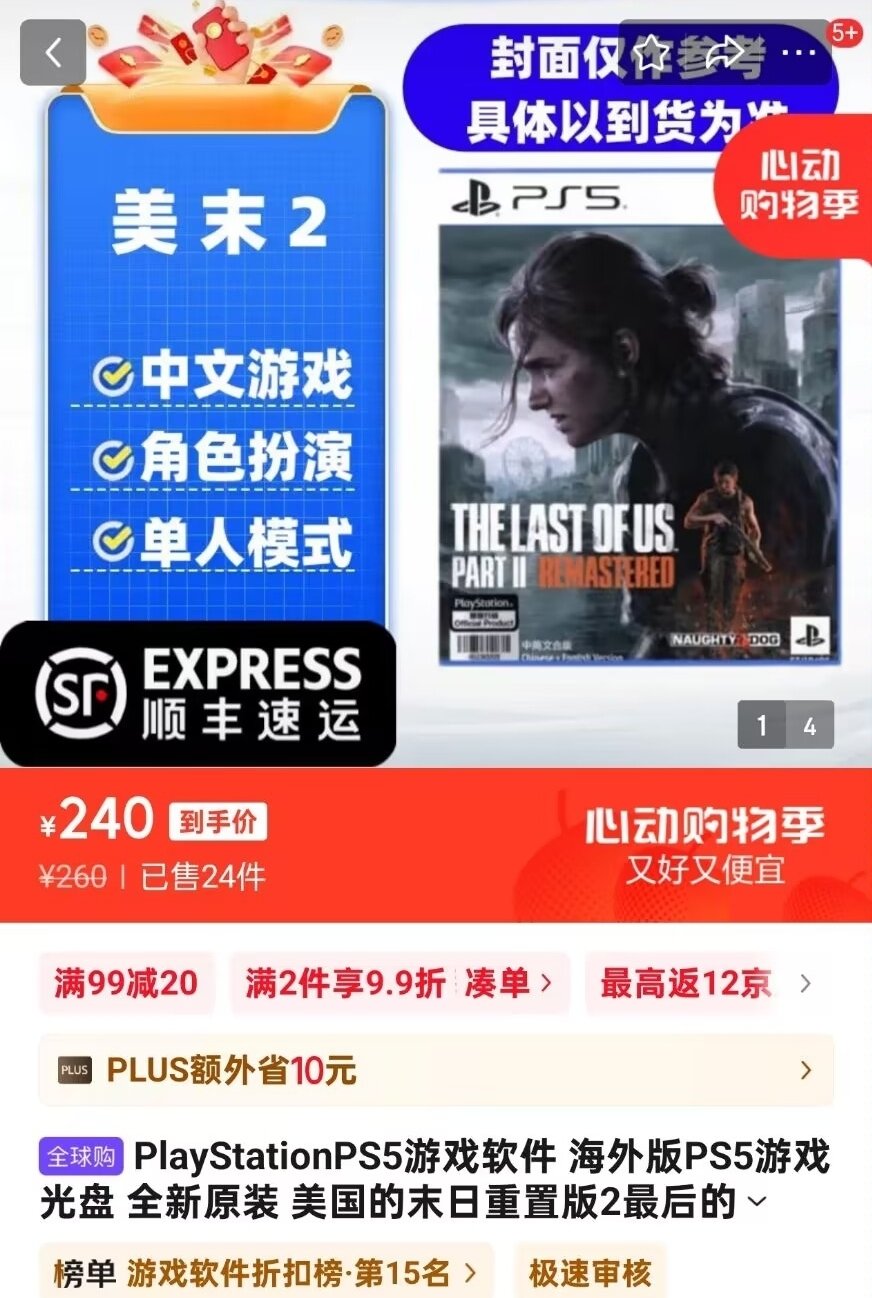The height and width of the screenshot is (1298, 872).
Task: Tap the 极速审核 tag
Action: pyautogui.click(x=590, y=1273)
